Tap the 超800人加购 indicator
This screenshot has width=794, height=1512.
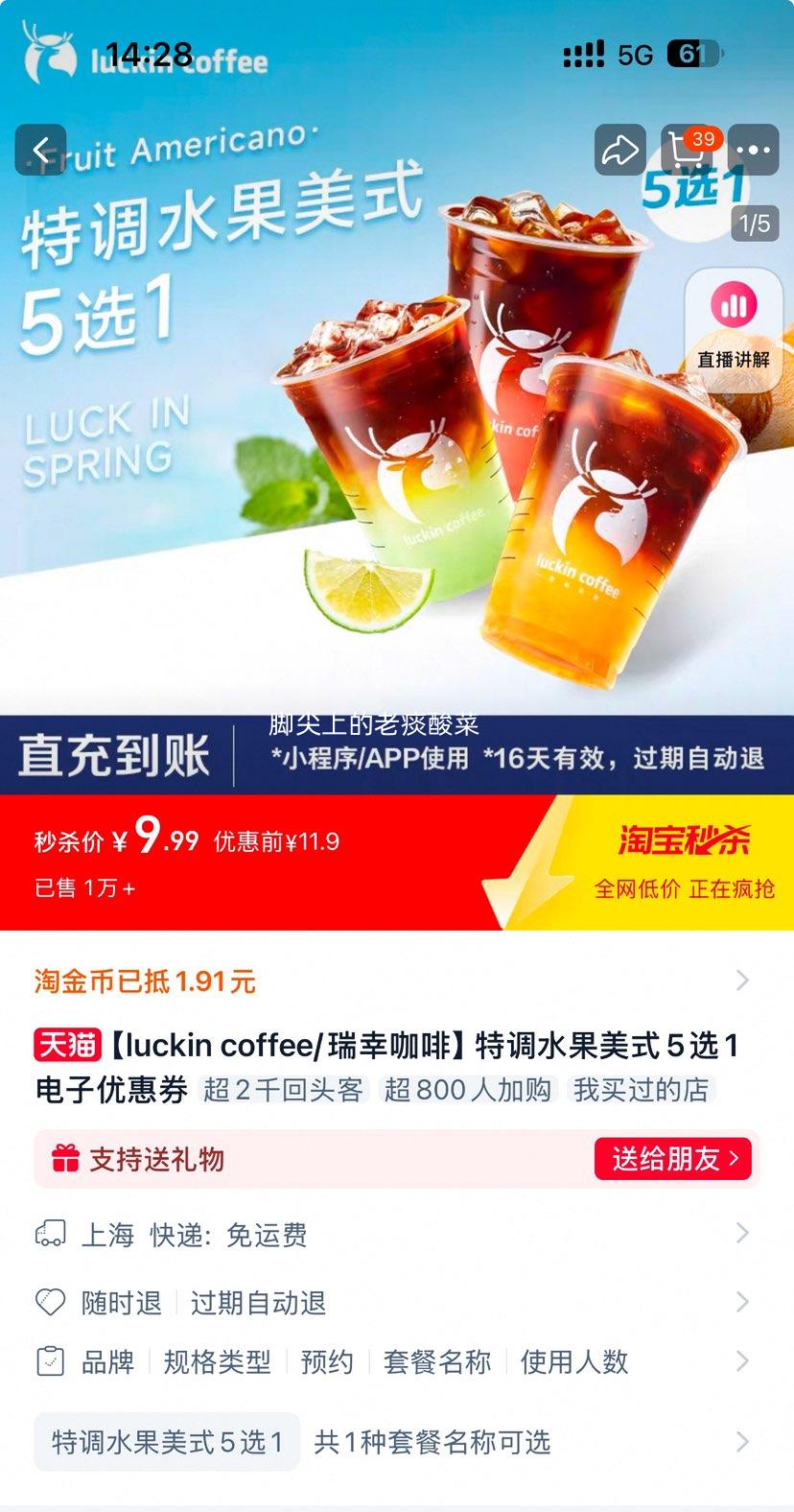pyautogui.click(x=468, y=1090)
